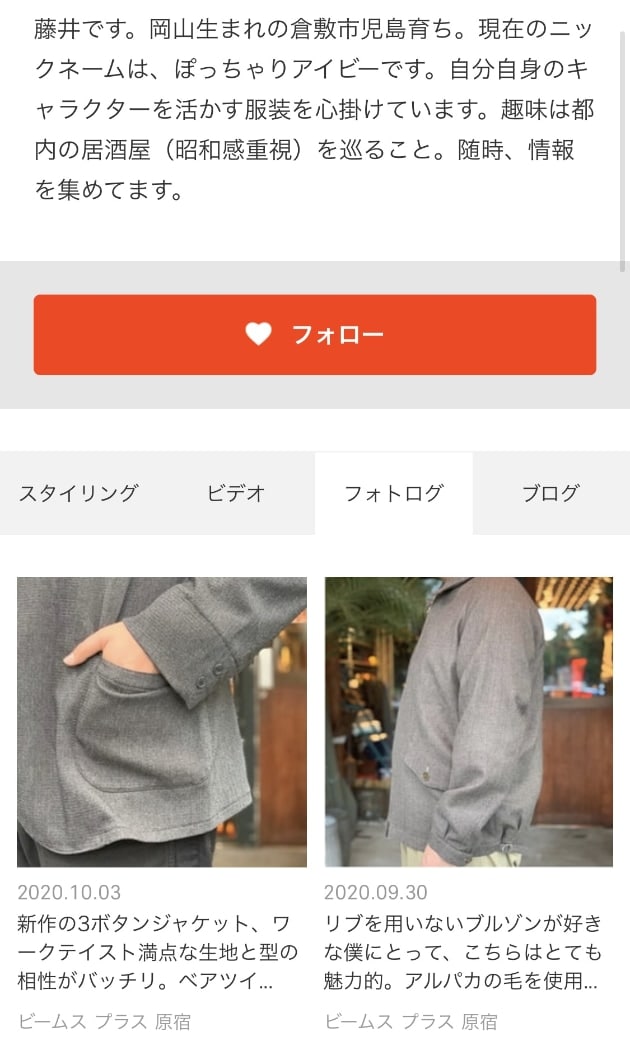
Task: Follow this staff member with フォロー
Action: coord(314,335)
